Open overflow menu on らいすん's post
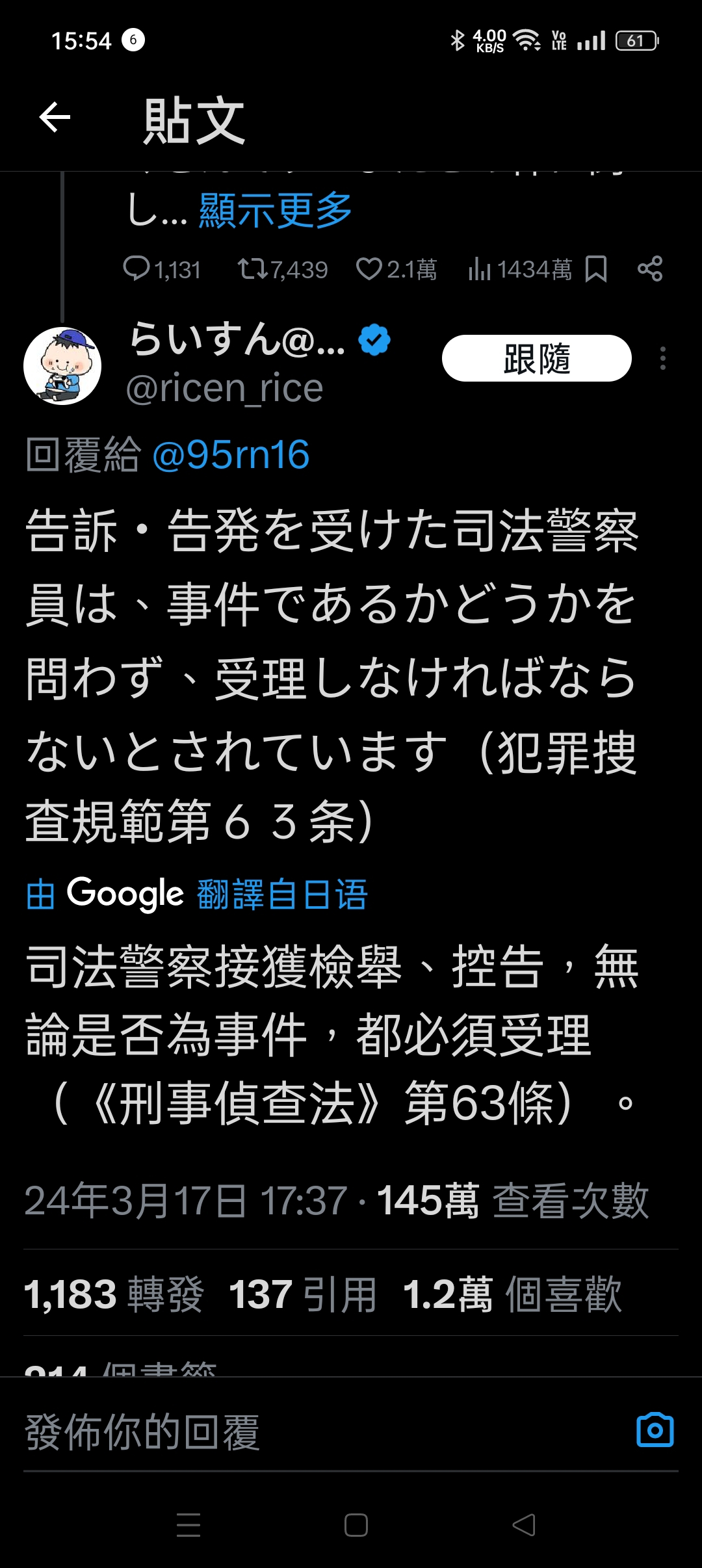Viewport: 702px width, 1568px height. point(662,358)
